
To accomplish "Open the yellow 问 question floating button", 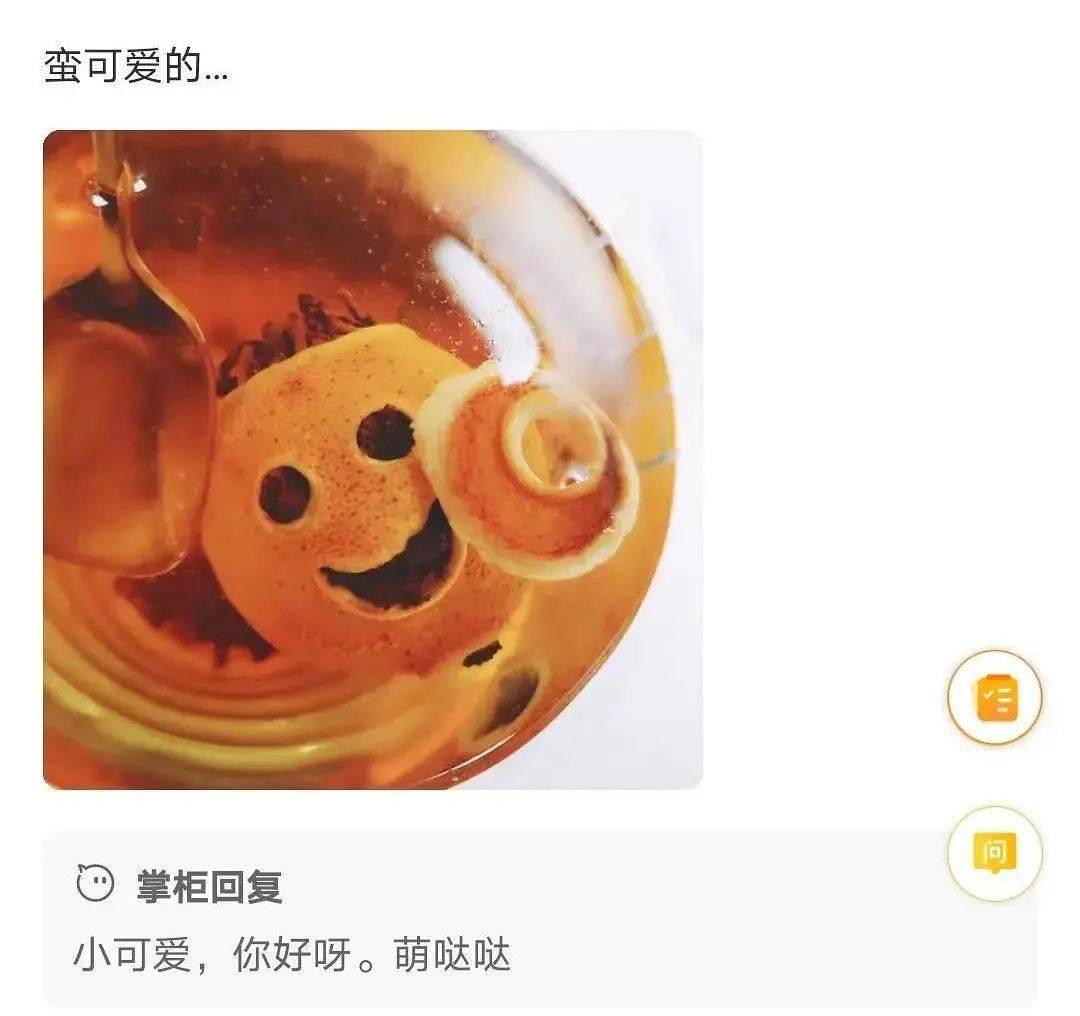I will (x=994, y=853).
